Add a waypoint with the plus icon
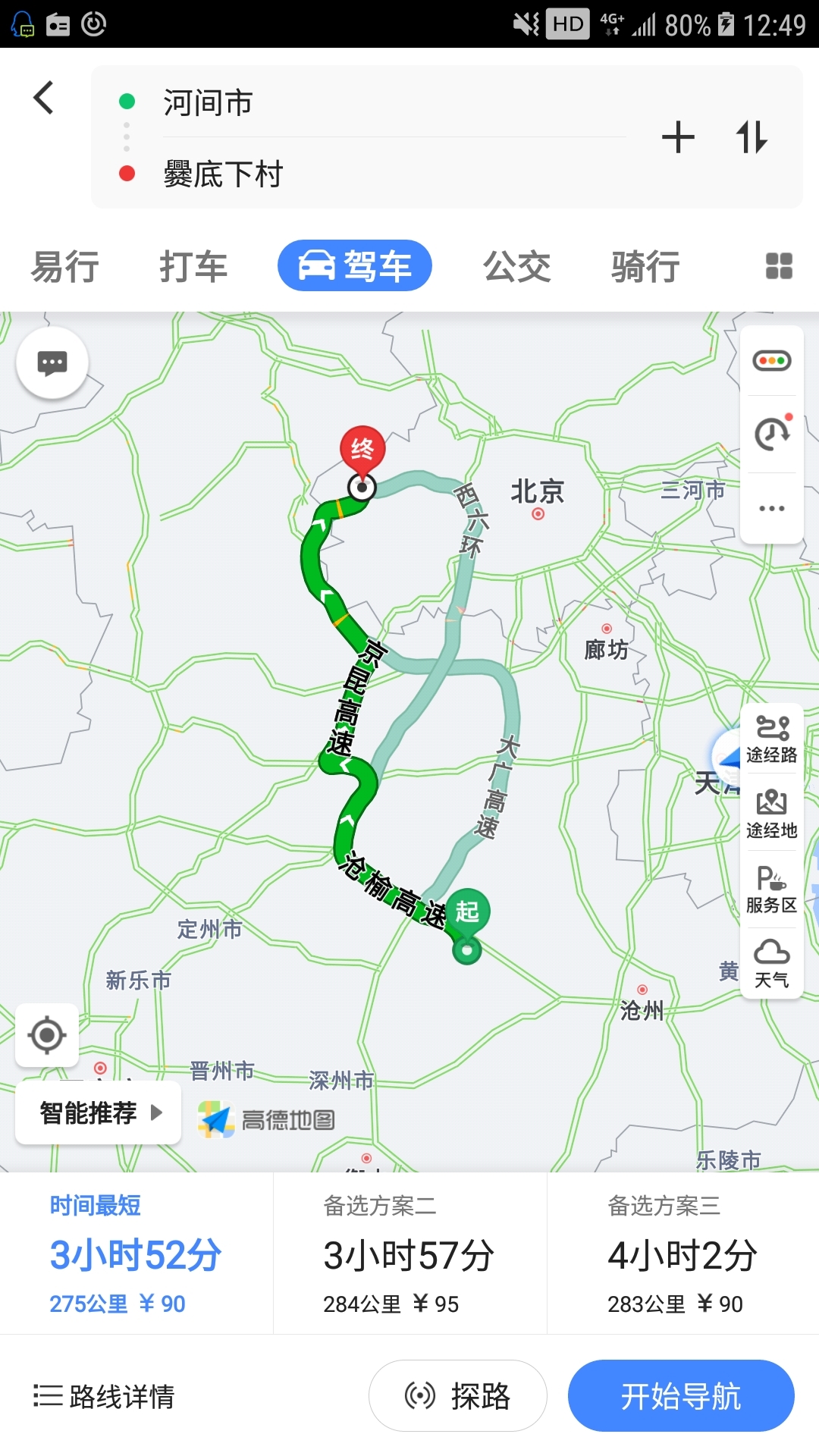 coord(678,138)
